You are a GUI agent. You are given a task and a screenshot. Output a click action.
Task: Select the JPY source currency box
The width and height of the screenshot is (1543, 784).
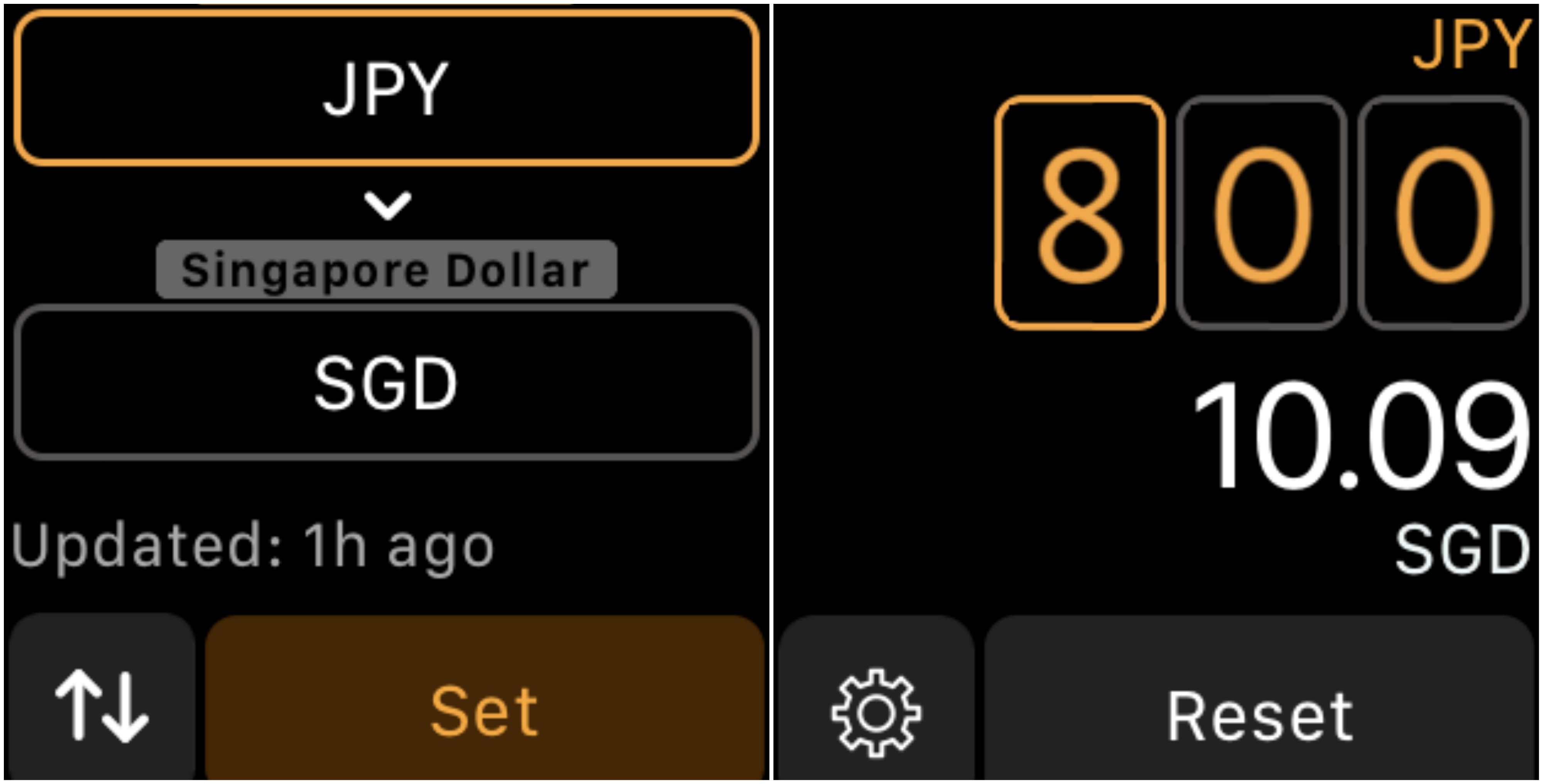coord(387,89)
